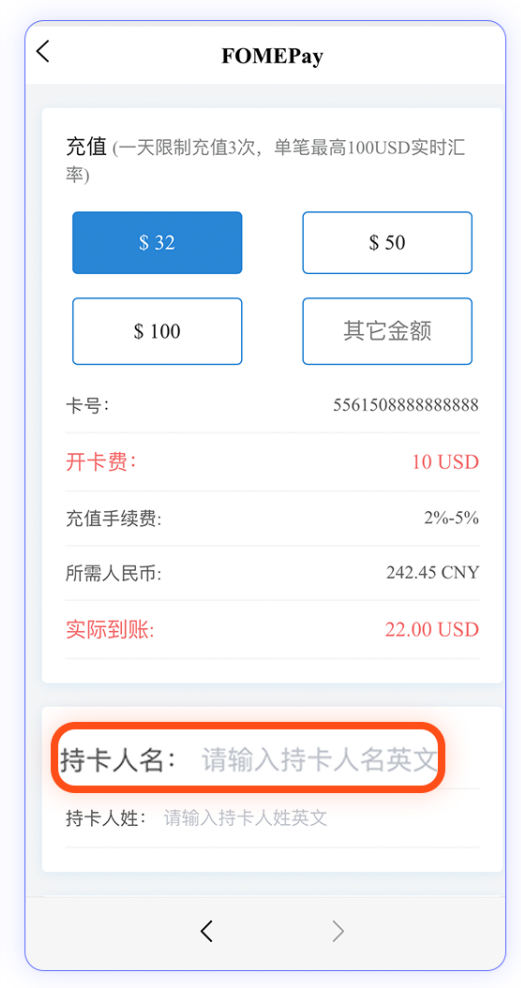The image size is (521, 988).
Task: Pick the $ 100 recharge amount
Action: [157, 331]
